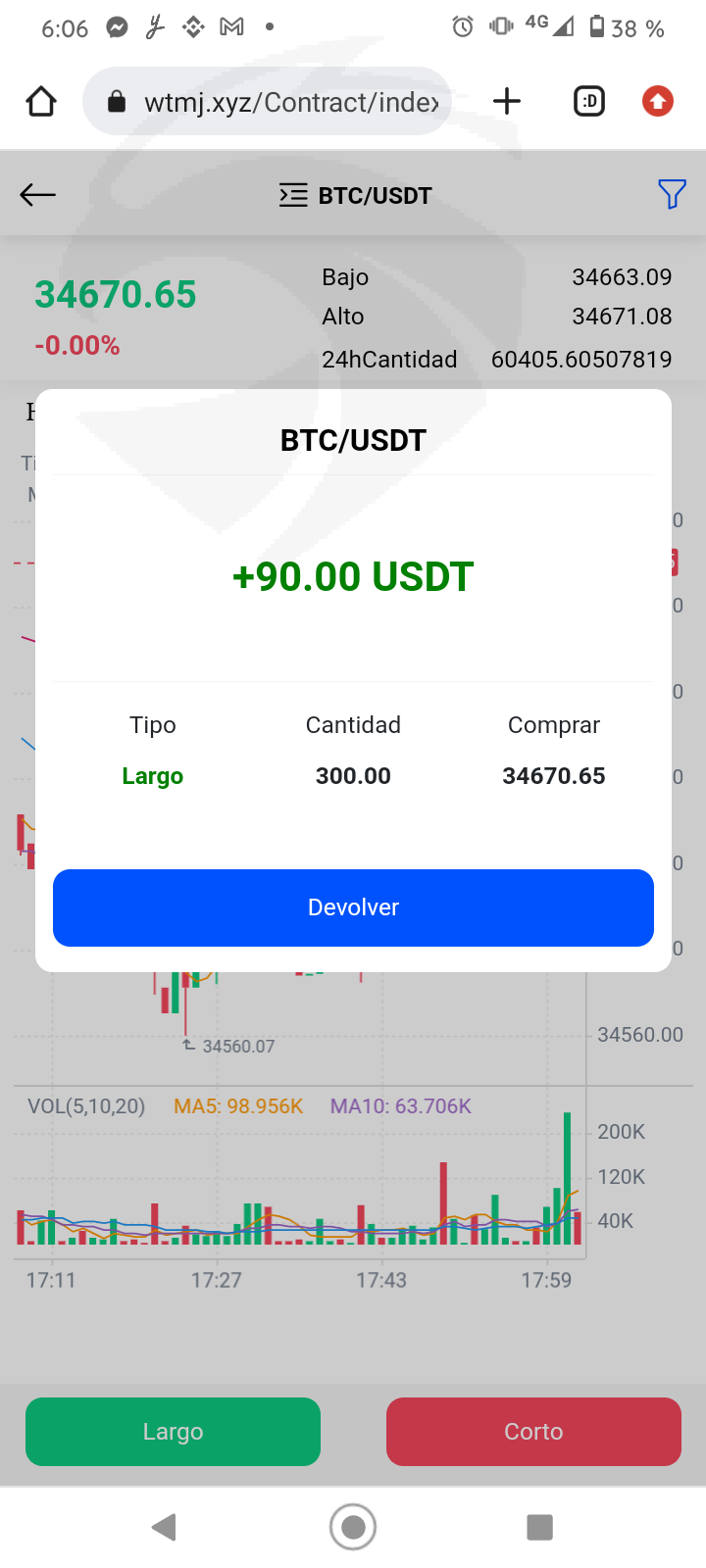Screen dimensions: 706x1568
Task: Go back with the arrow icon
Action: click(x=38, y=195)
